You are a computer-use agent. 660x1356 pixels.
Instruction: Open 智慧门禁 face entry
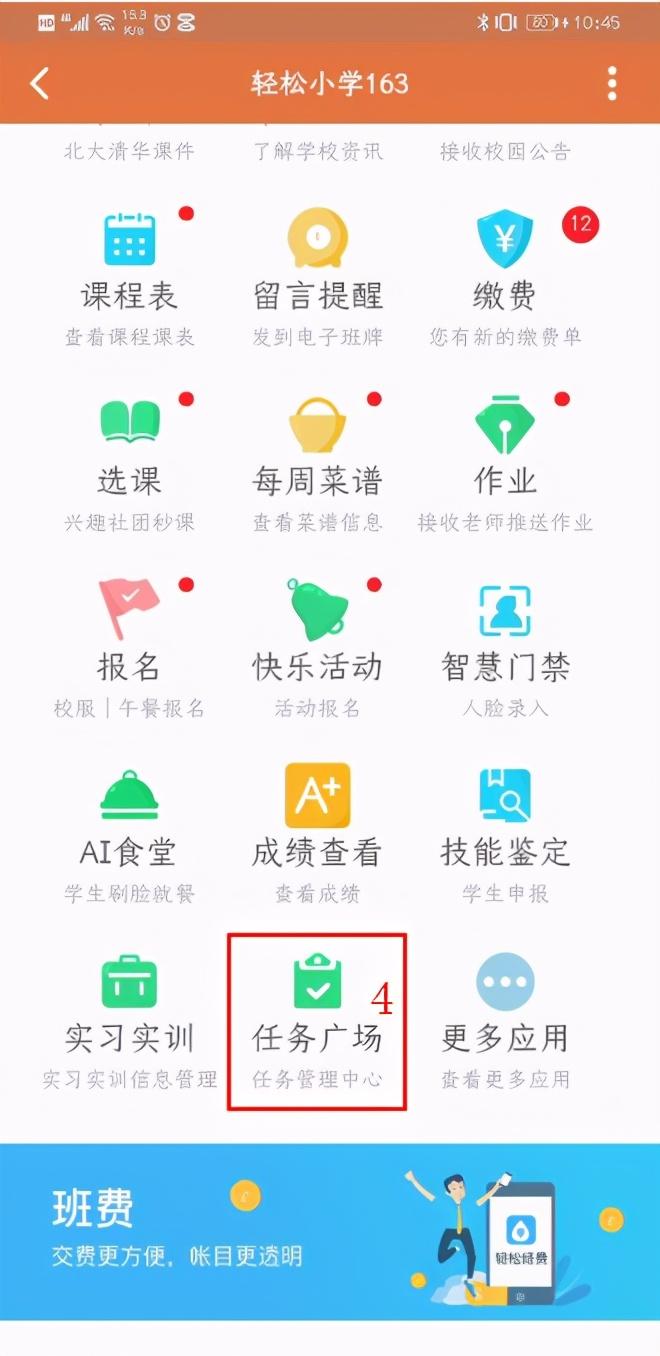pyautogui.click(x=505, y=640)
